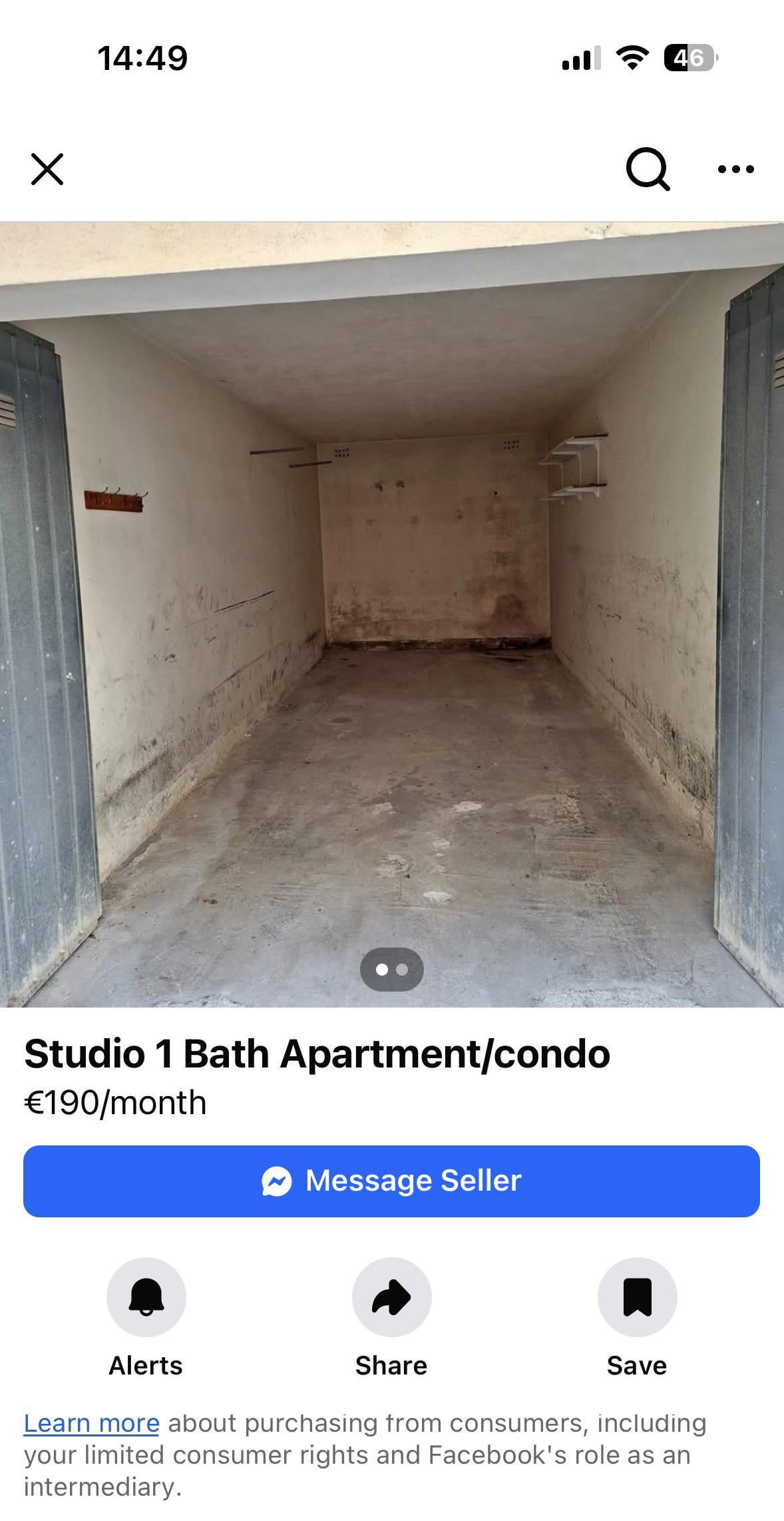Open the search magnifier icon

[648, 169]
